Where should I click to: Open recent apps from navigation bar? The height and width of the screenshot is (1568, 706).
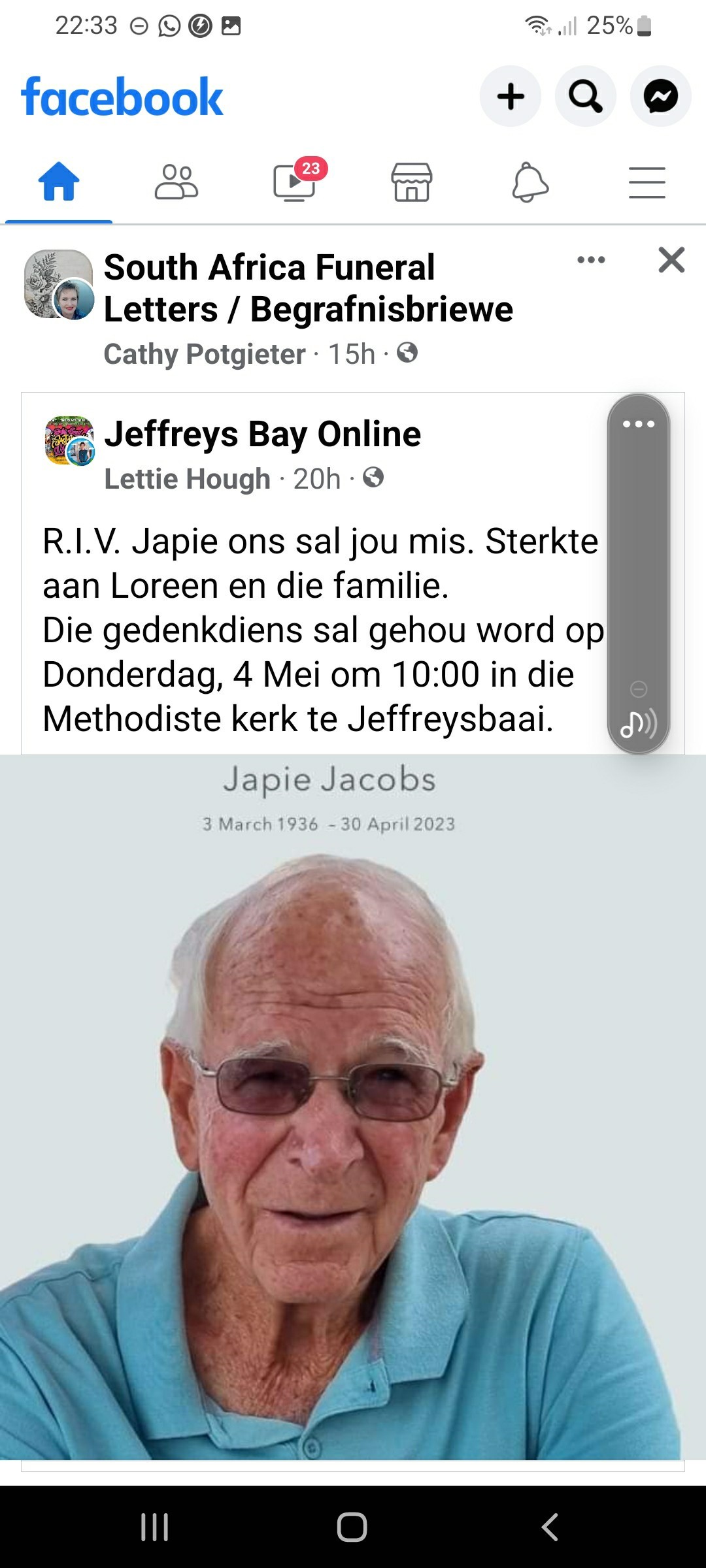tap(155, 1527)
